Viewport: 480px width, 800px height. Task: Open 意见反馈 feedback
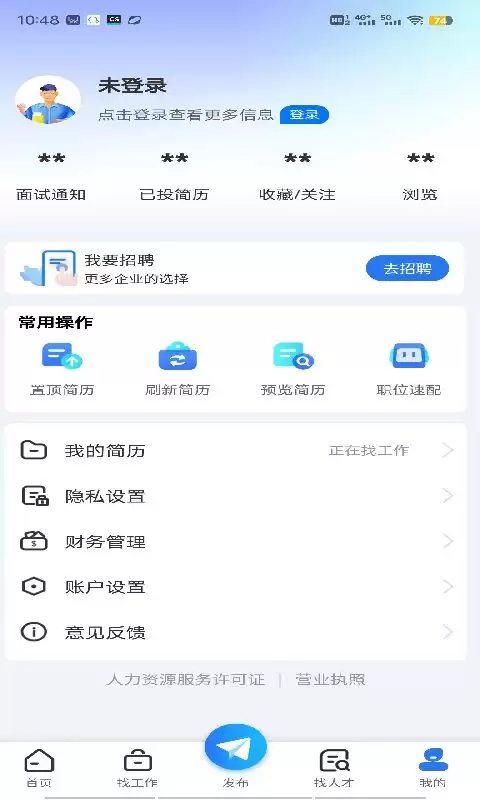point(236,632)
